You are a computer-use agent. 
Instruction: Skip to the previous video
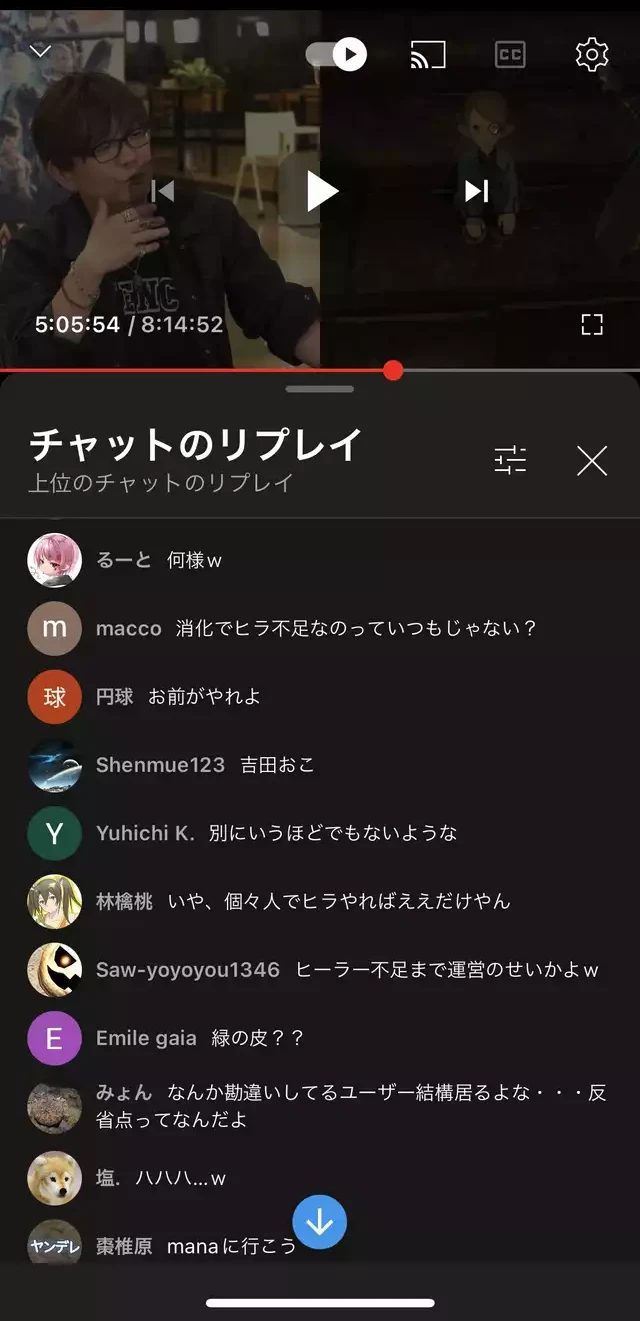click(x=162, y=191)
